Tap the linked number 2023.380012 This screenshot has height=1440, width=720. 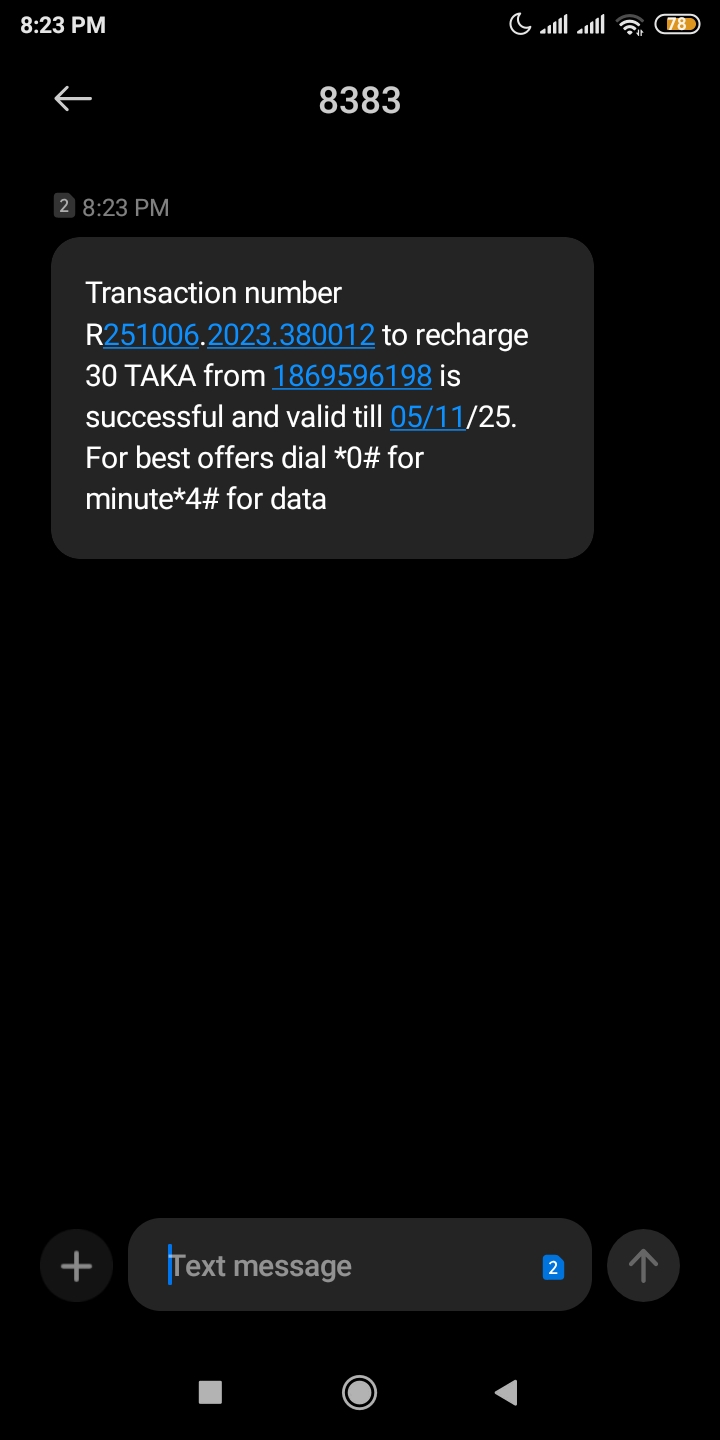[x=291, y=335]
